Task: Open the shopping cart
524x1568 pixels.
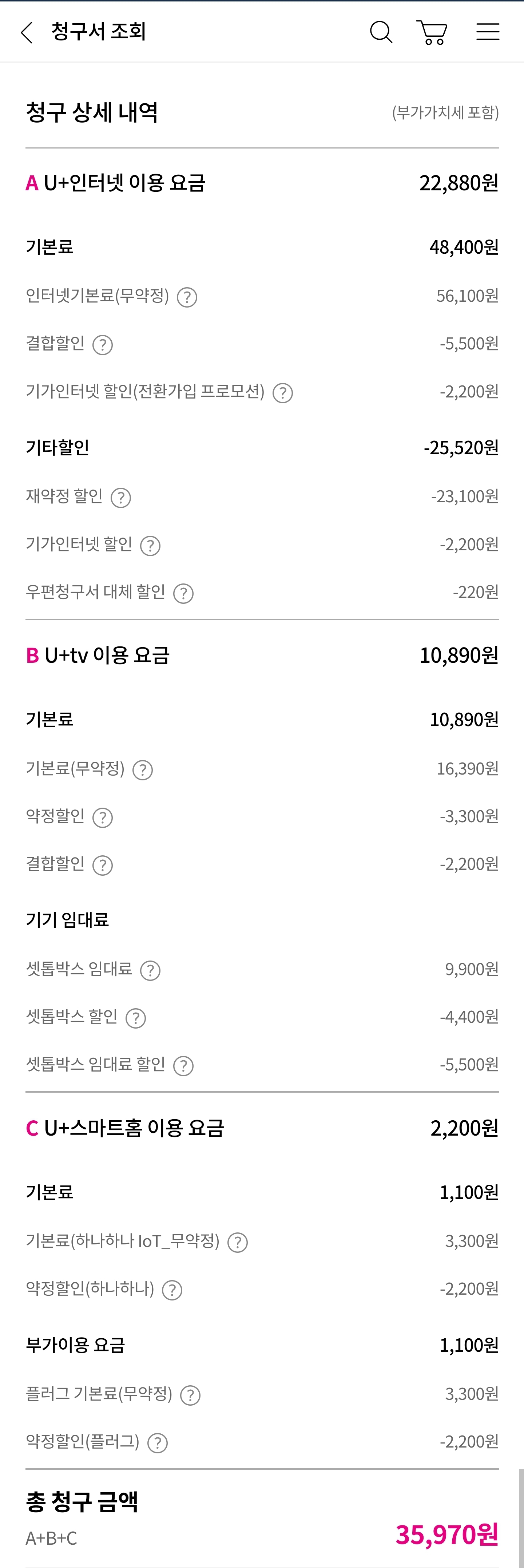Action: [432, 32]
